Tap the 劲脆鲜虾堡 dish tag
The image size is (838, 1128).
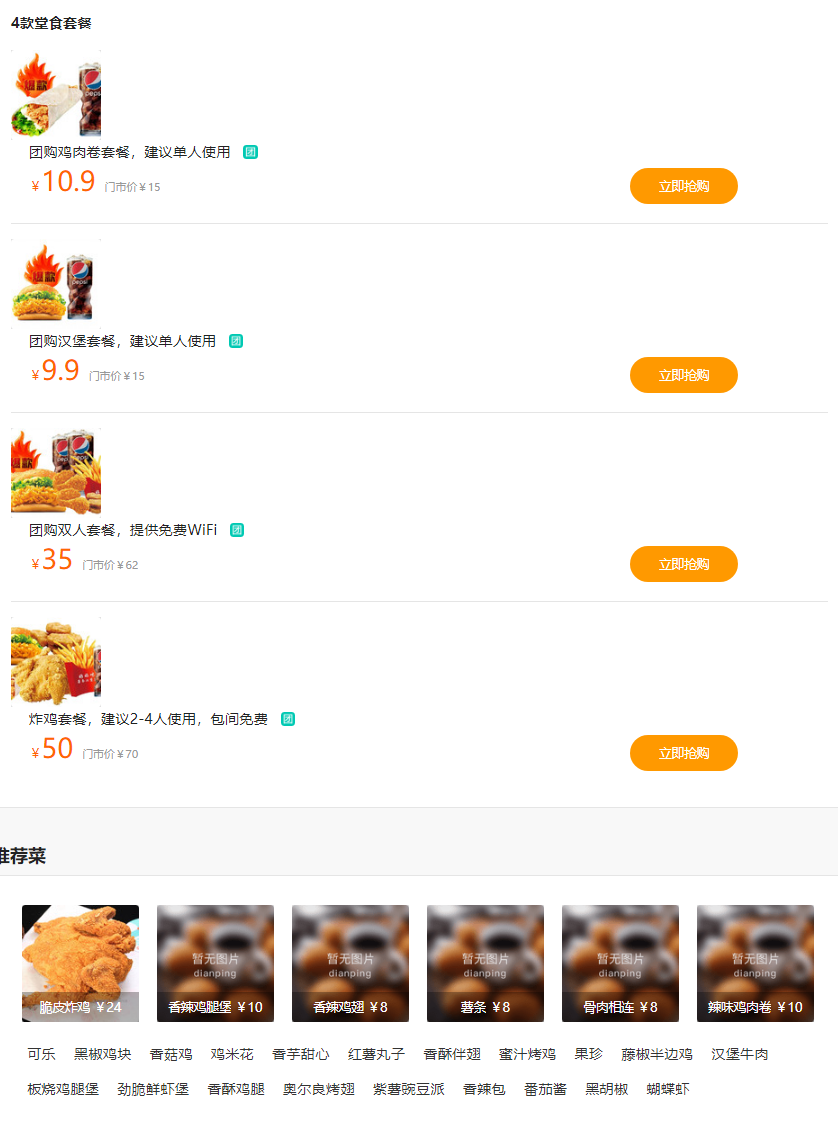click(x=153, y=1089)
